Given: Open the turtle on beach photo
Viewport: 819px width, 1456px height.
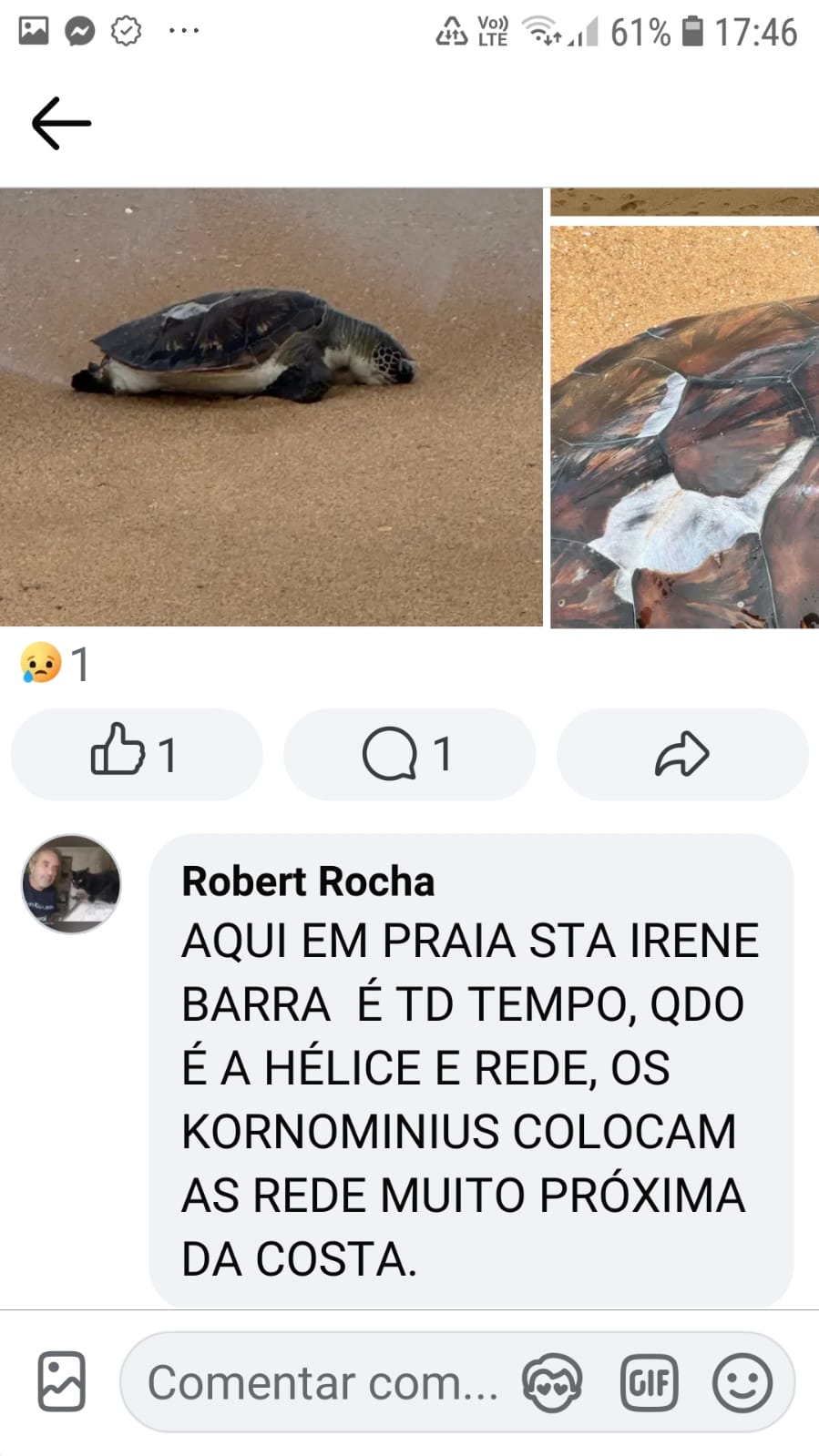Looking at the screenshot, I should point(271,407).
